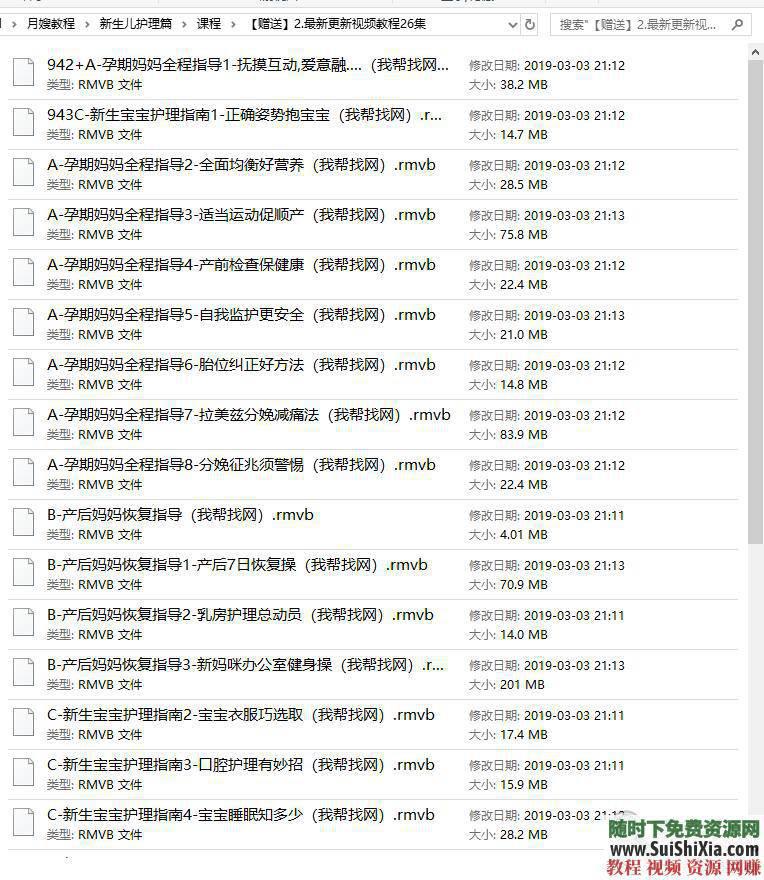Click the file icon of B-产后妈妈恢复指导
The image size is (764, 880).
click(x=22, y=522)
